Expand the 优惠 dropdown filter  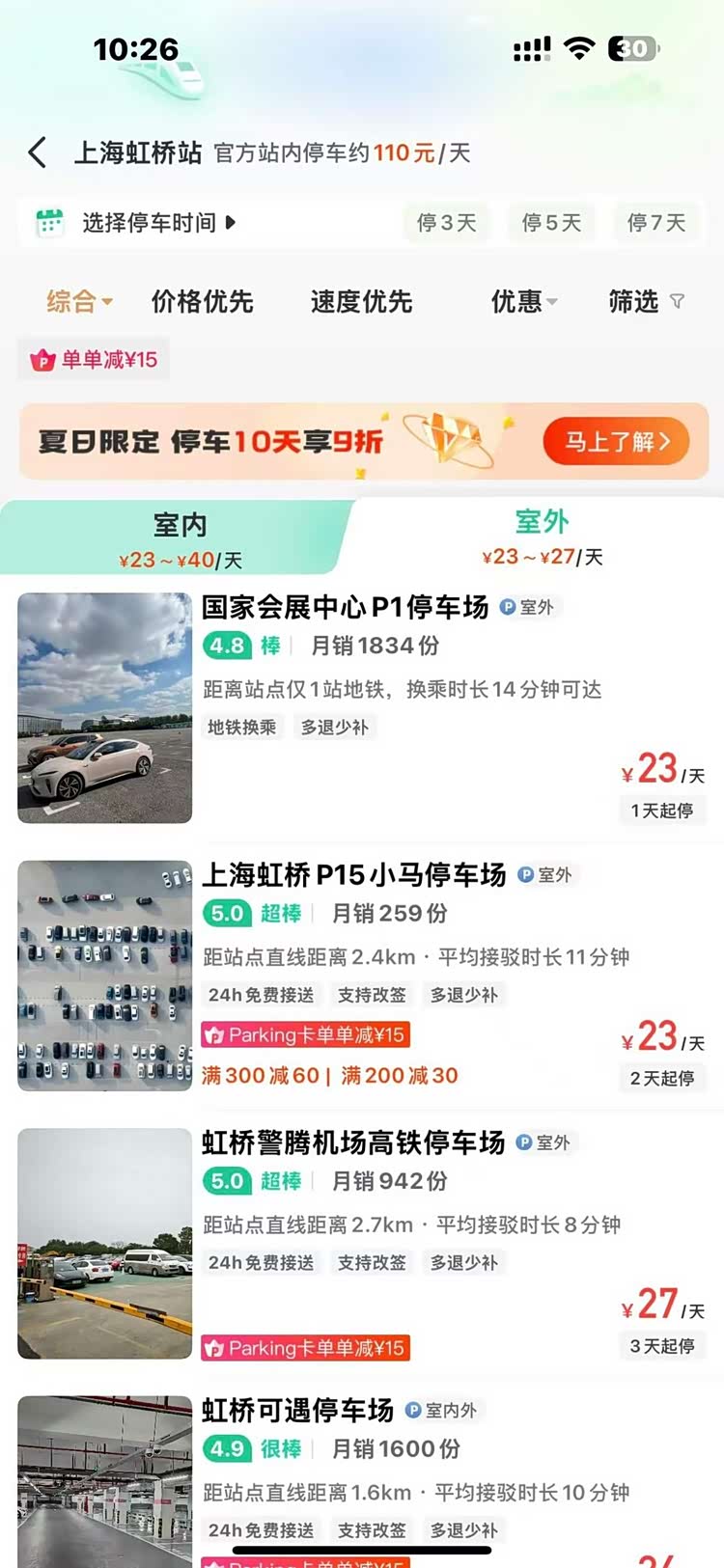tap(523, 302)
